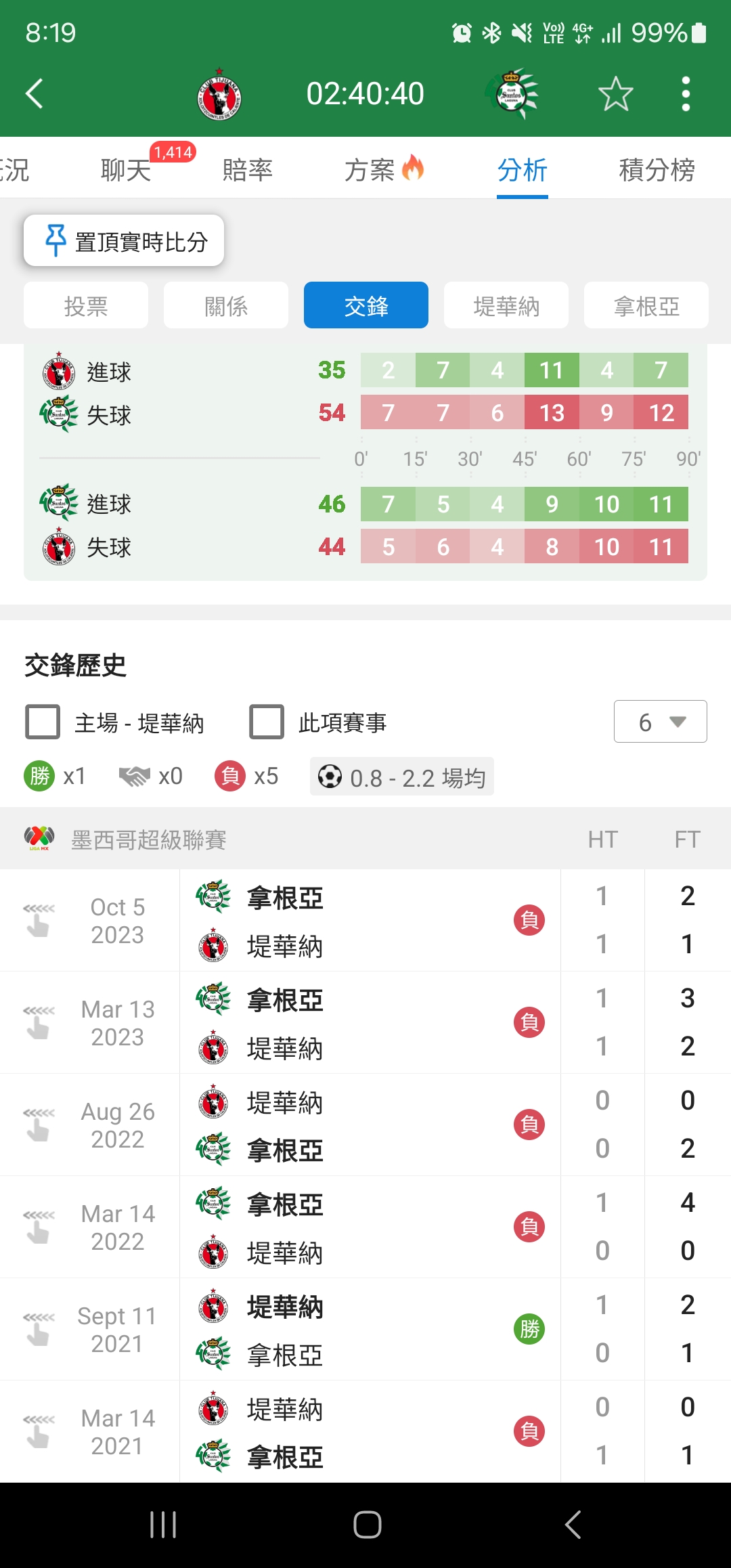The height and width of the screenshot is (1568, 731).
Task: Go to the system home screen
Action: 367,1525
